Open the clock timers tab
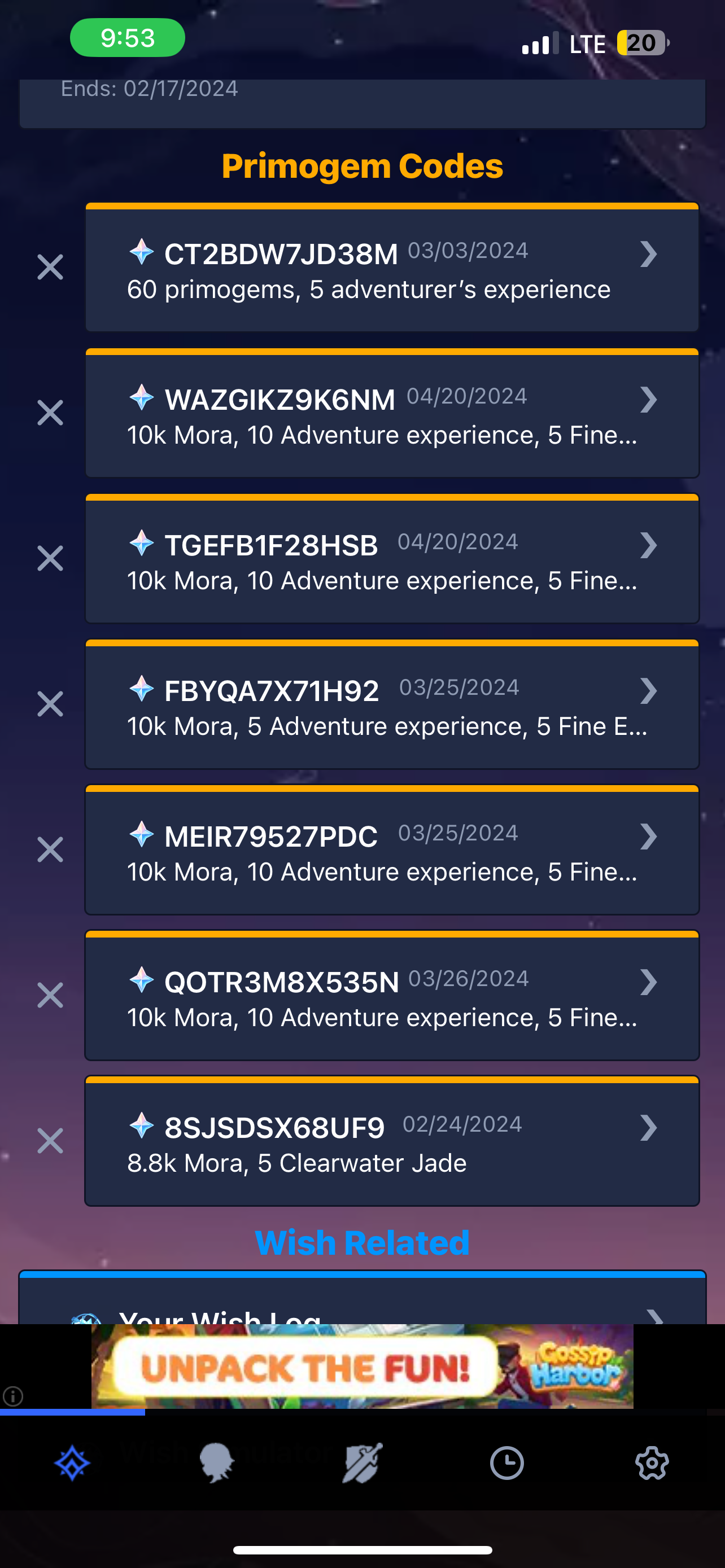The height and width of the screenshot is (1568, 725). 506,1462
